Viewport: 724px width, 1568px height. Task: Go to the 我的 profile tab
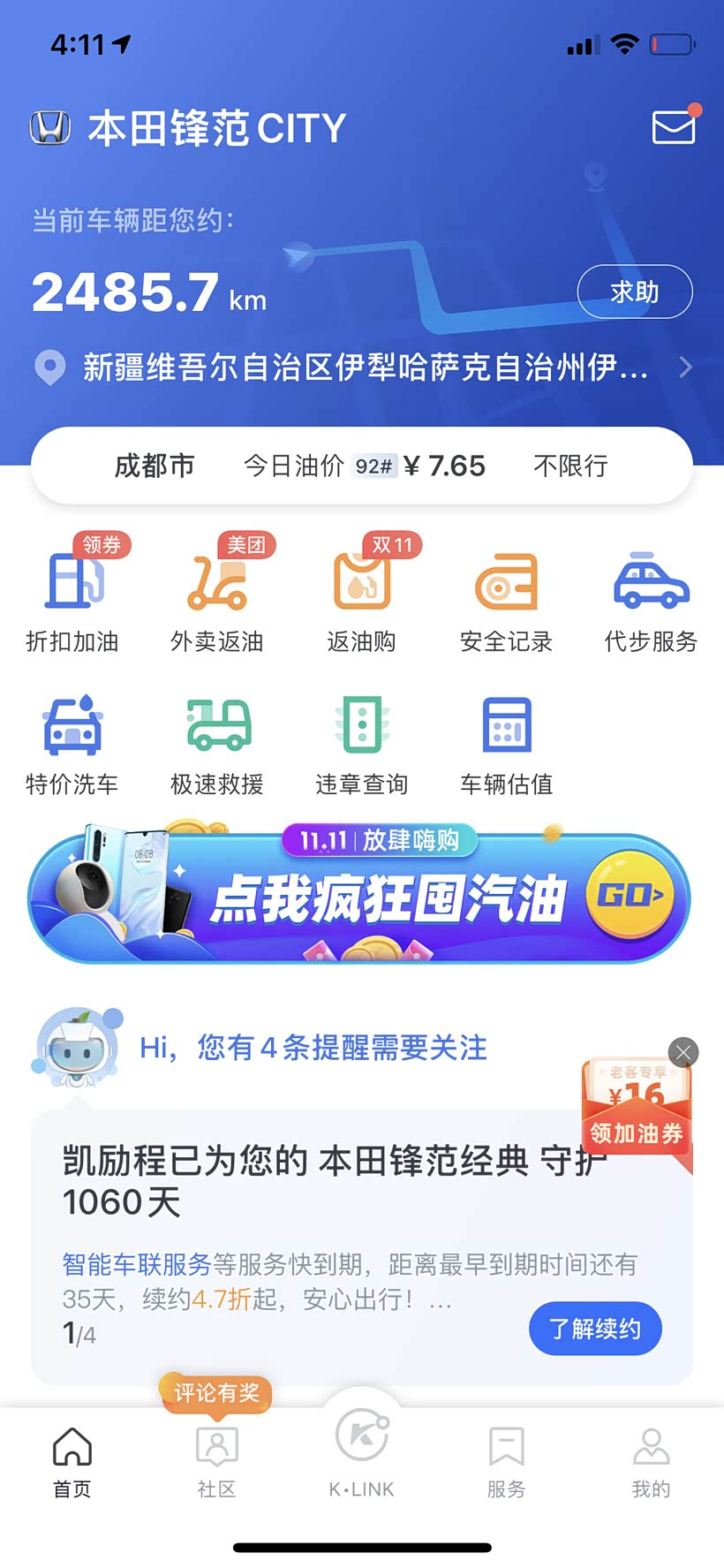click(x=651, y=1462)
